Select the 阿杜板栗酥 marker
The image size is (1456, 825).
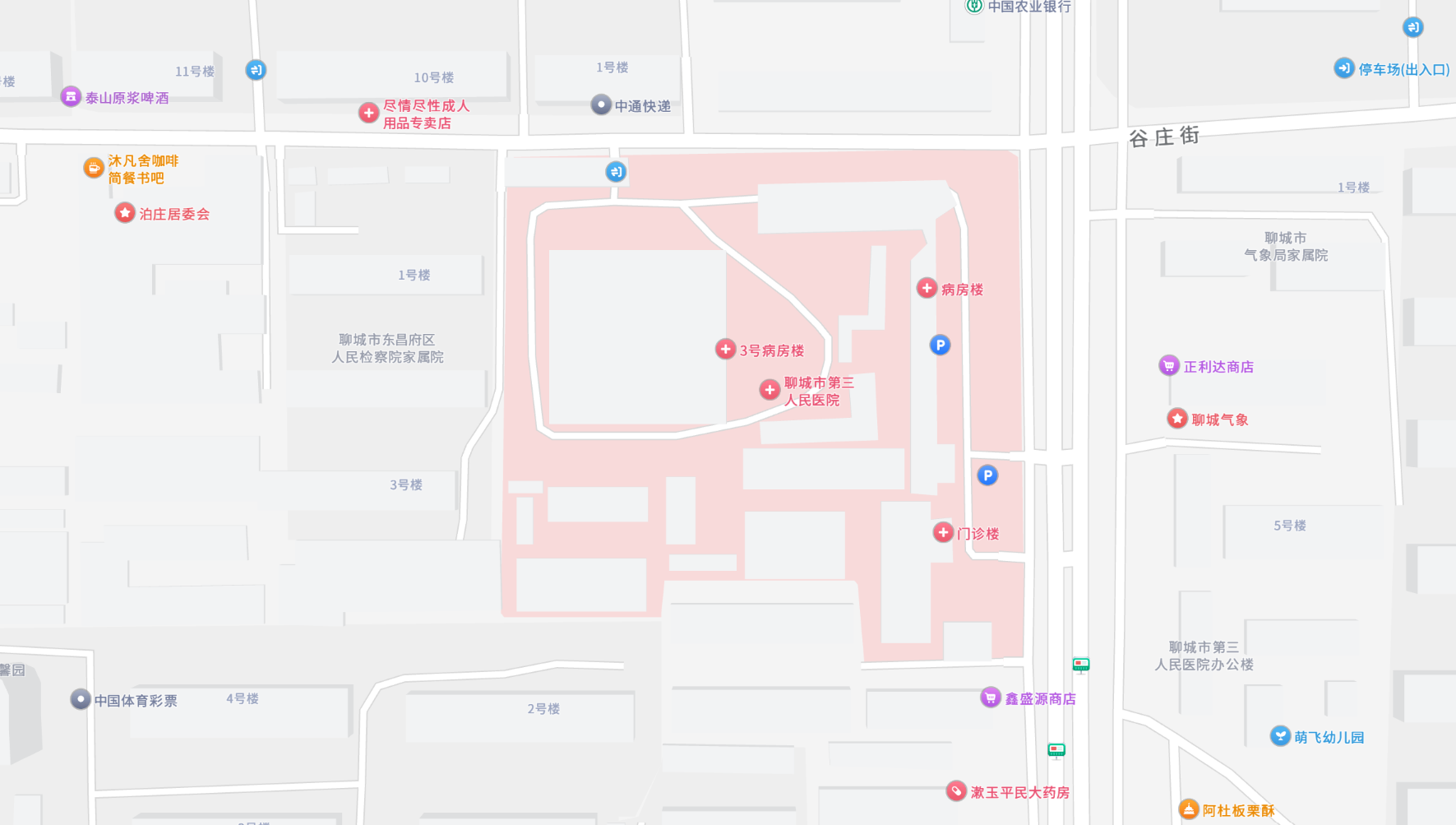1189,809
